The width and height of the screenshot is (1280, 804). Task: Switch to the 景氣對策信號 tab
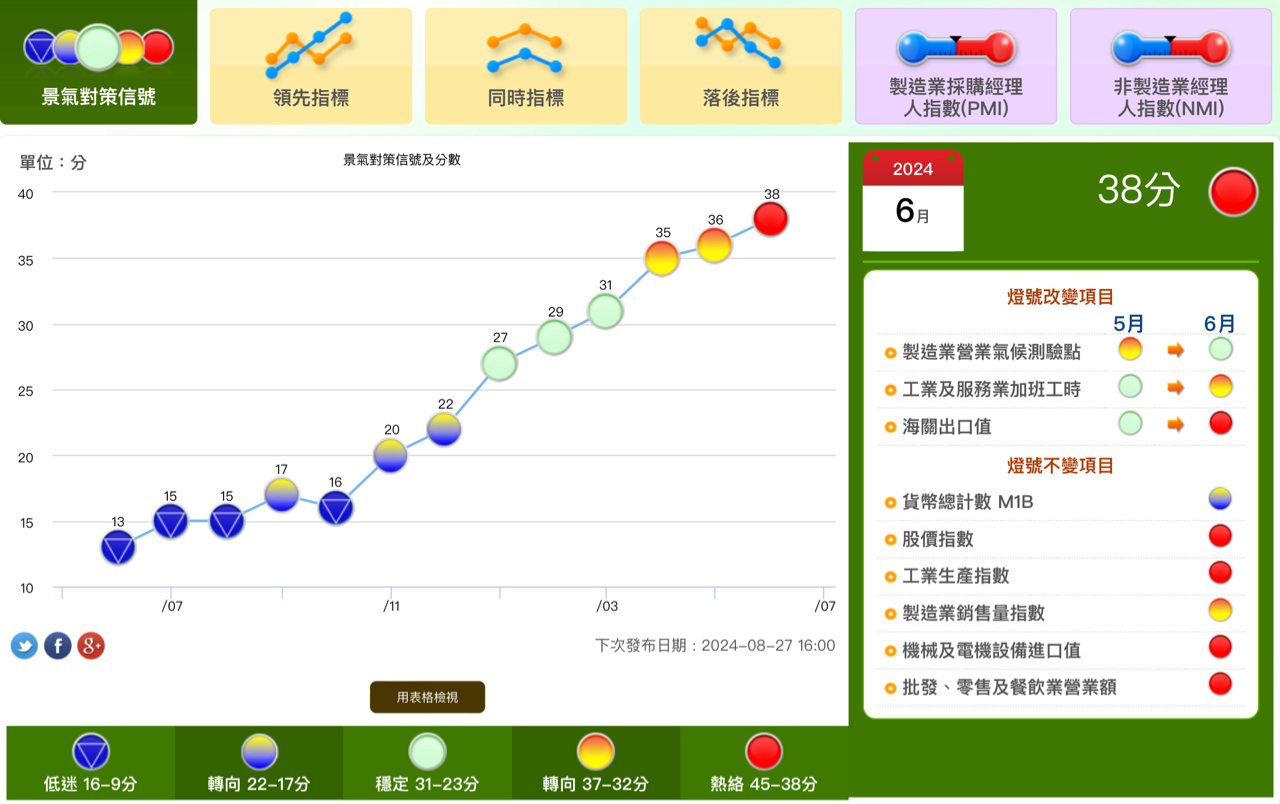pos(98,62)
